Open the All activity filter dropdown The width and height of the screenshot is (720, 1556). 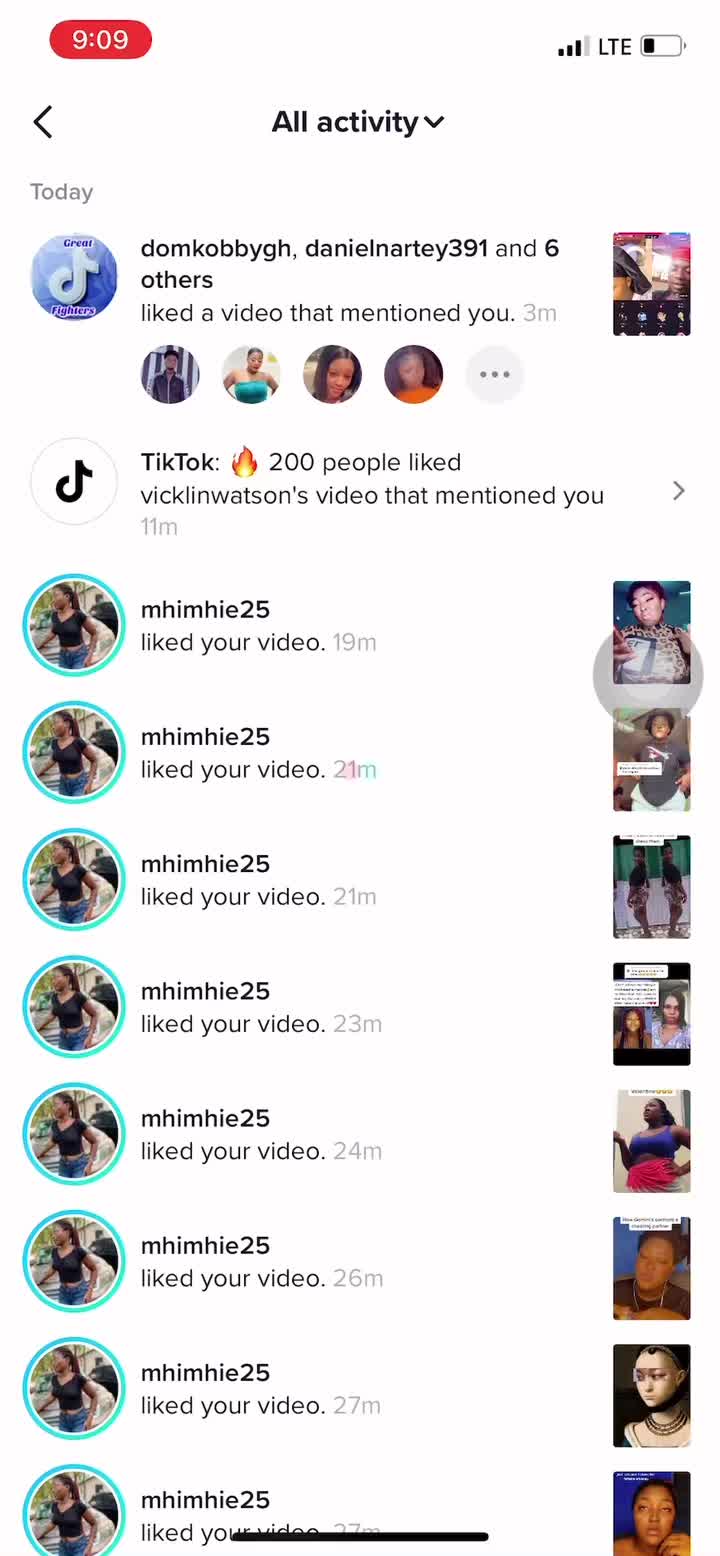click(x=358, y=122)
